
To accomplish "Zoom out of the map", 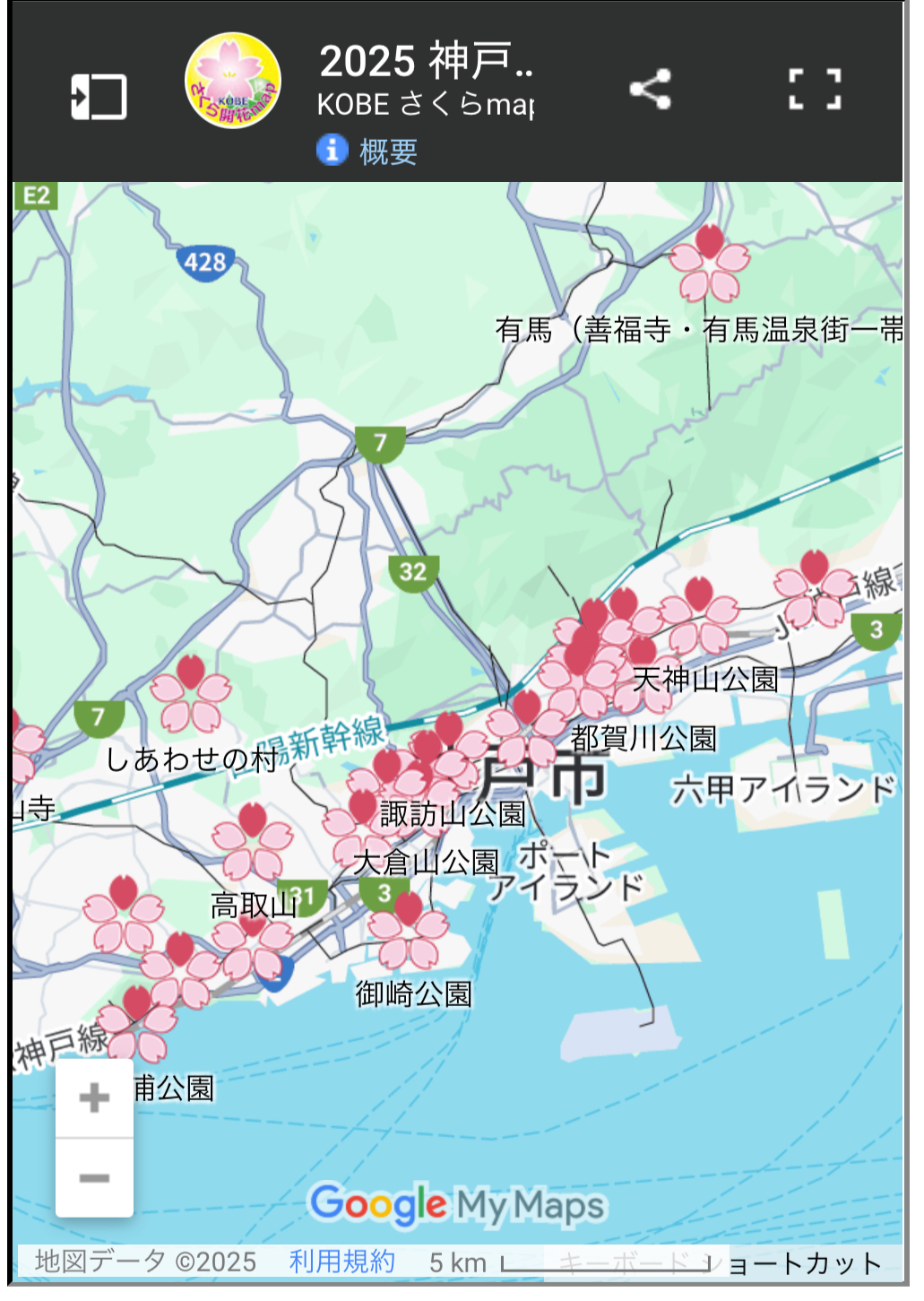I will (x=94, y=1177).
